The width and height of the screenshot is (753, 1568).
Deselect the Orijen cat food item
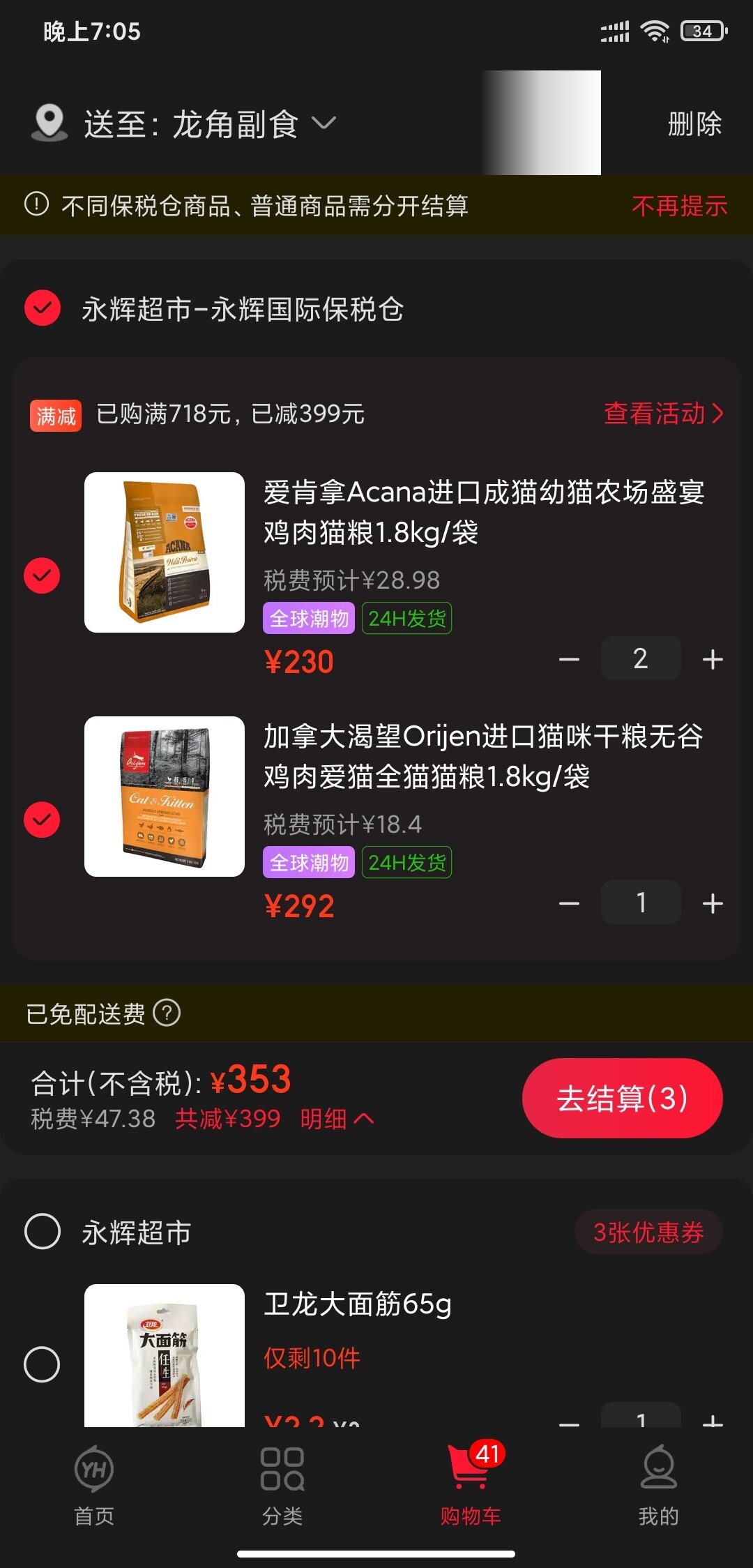pos(42,820)
